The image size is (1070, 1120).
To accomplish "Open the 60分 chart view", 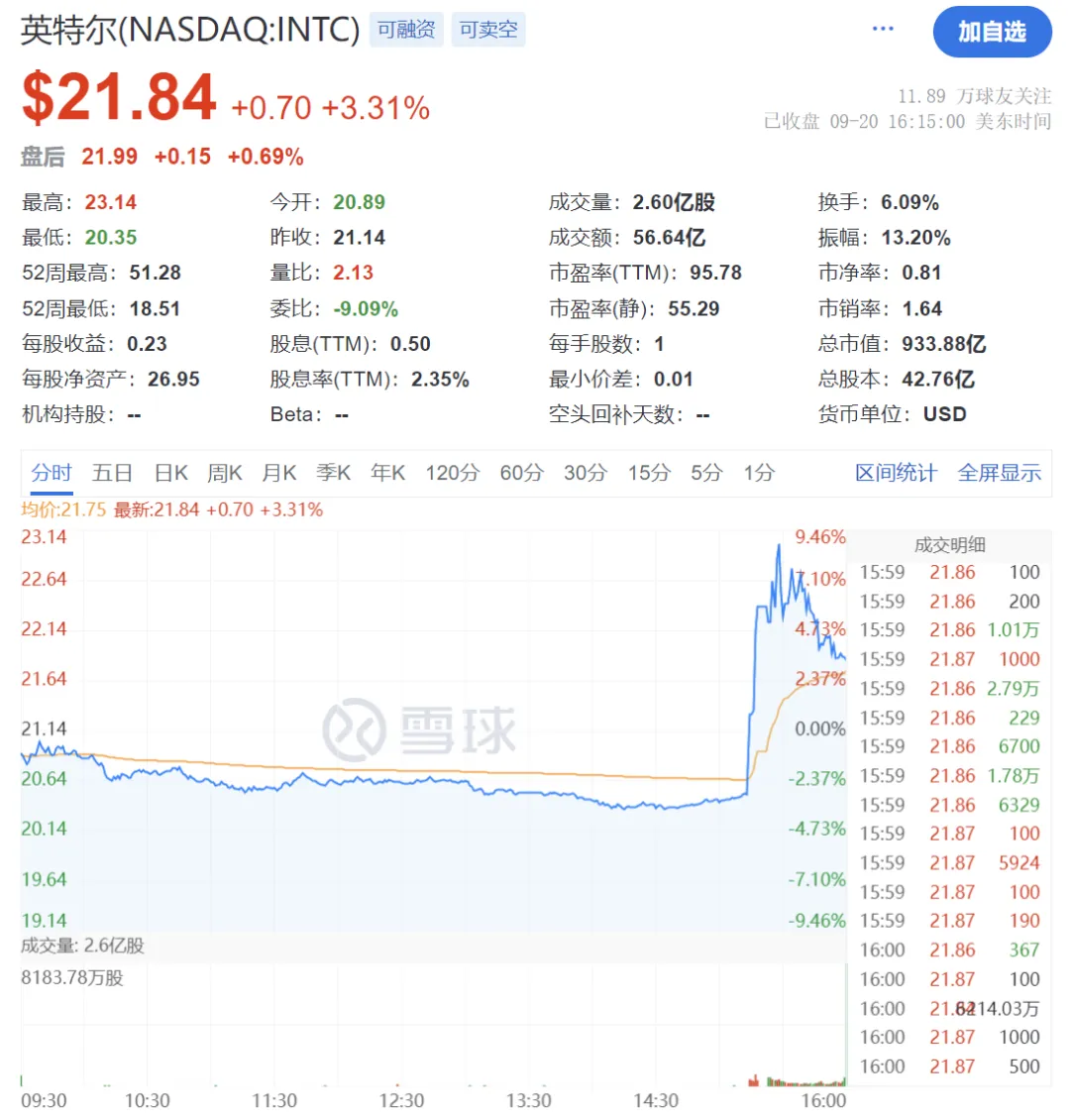I will (520, 473).
